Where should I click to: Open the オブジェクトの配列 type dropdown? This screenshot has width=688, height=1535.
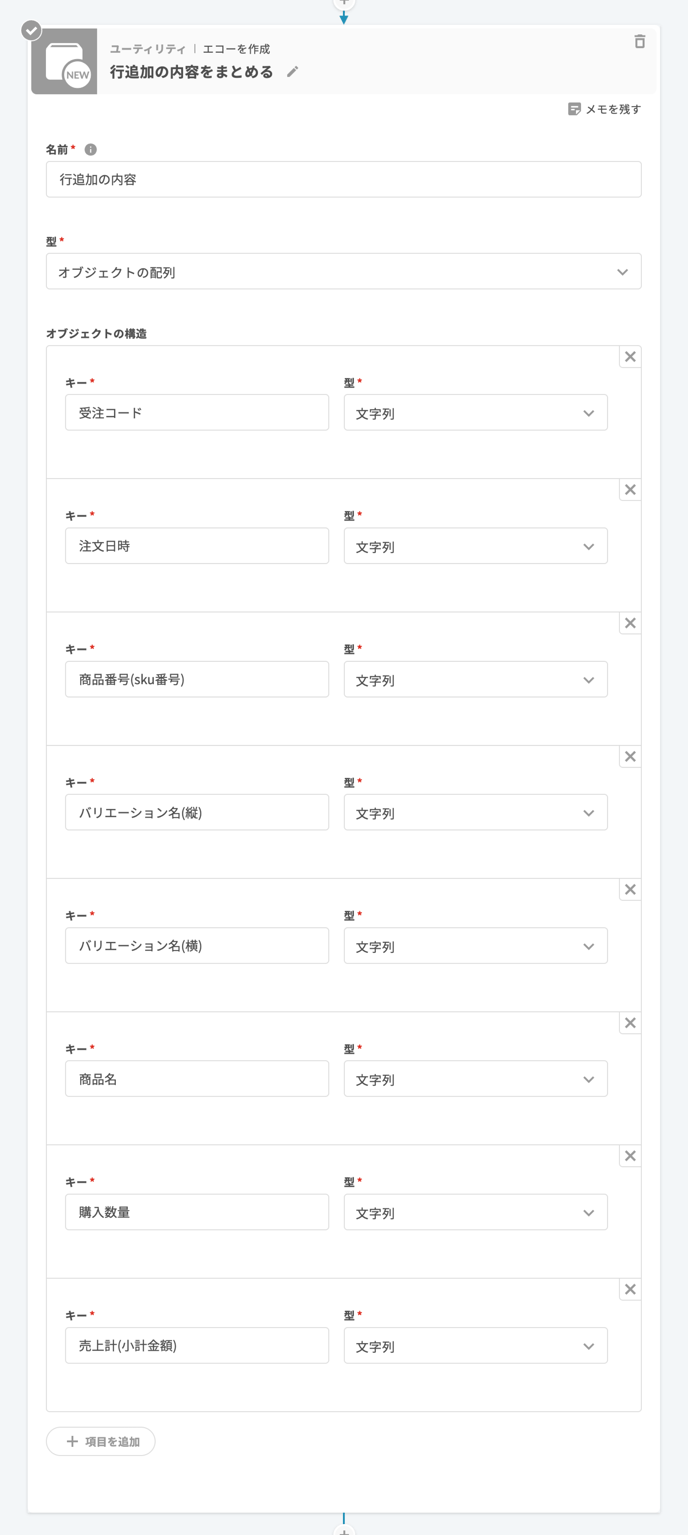pyautogui.click(x=343, y=272)
